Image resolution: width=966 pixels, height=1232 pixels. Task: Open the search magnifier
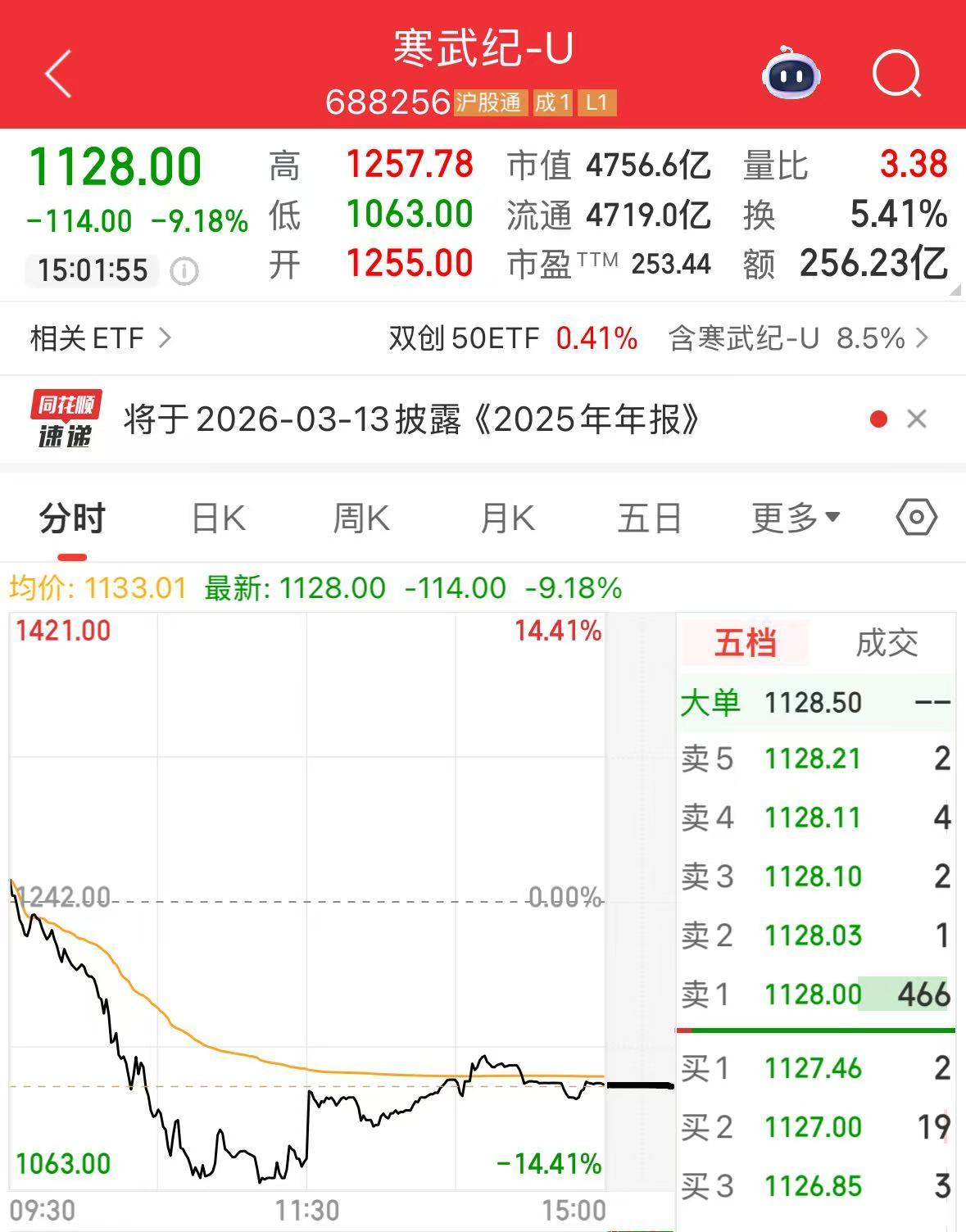click(x=896, y=74)
